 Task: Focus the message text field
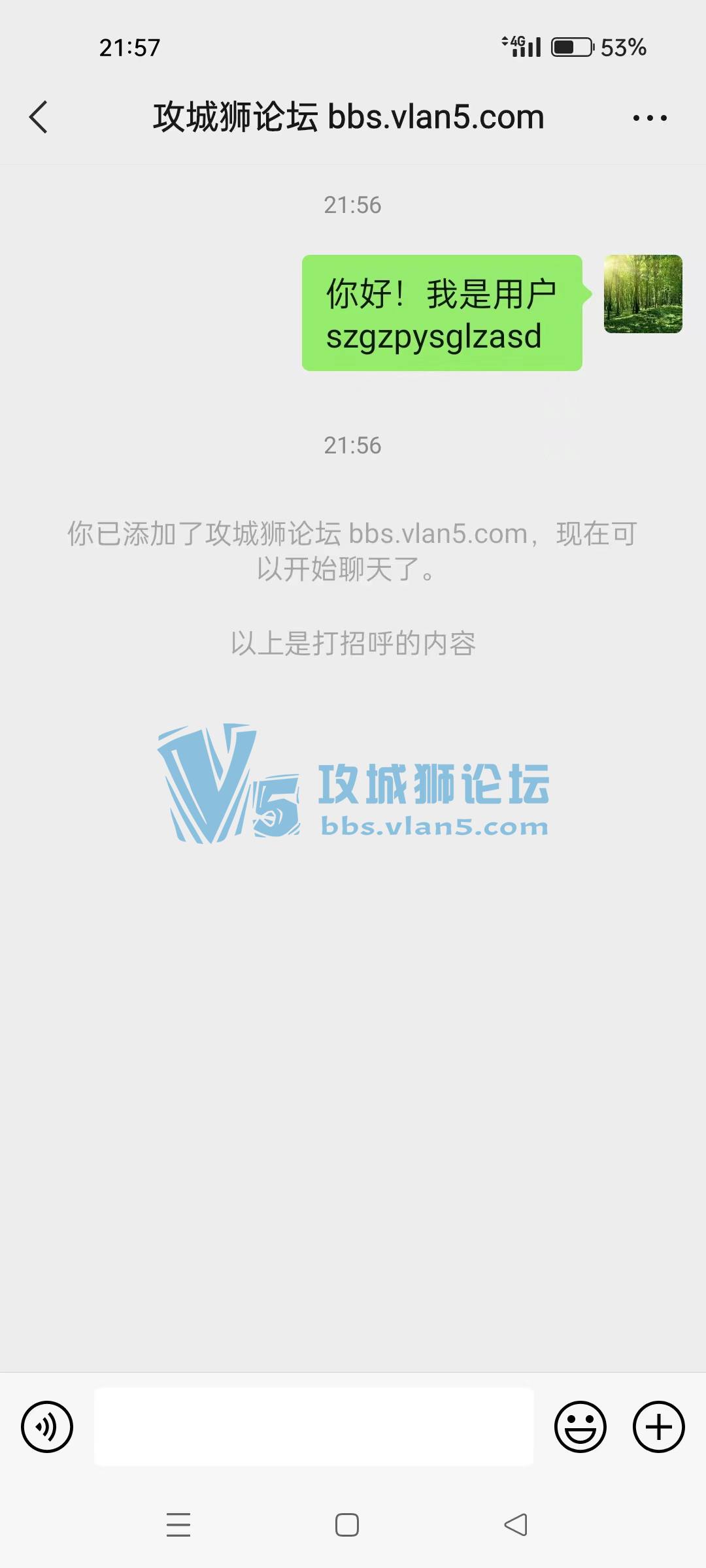[x=314, y=1427]
